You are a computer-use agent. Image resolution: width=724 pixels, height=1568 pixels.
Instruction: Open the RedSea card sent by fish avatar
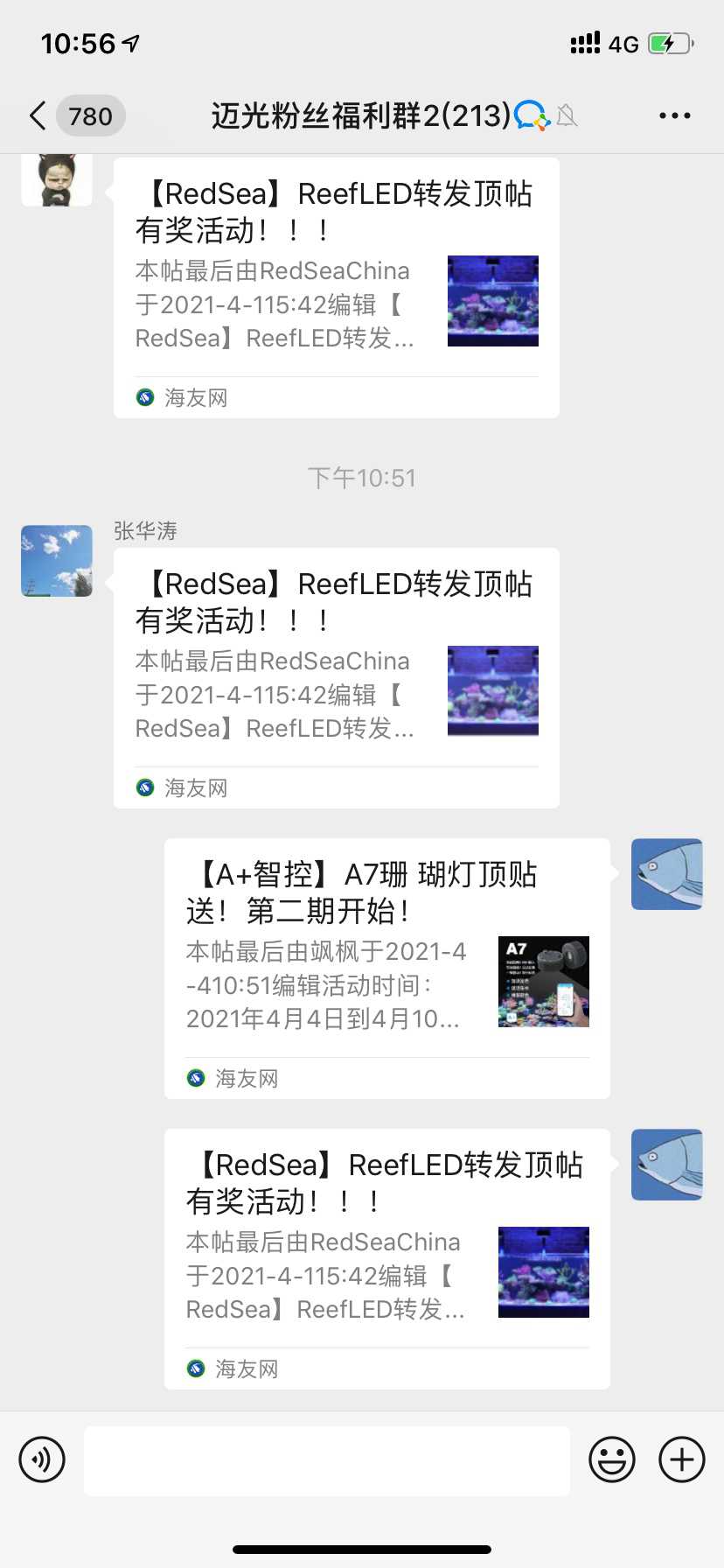click(386, 1257)
